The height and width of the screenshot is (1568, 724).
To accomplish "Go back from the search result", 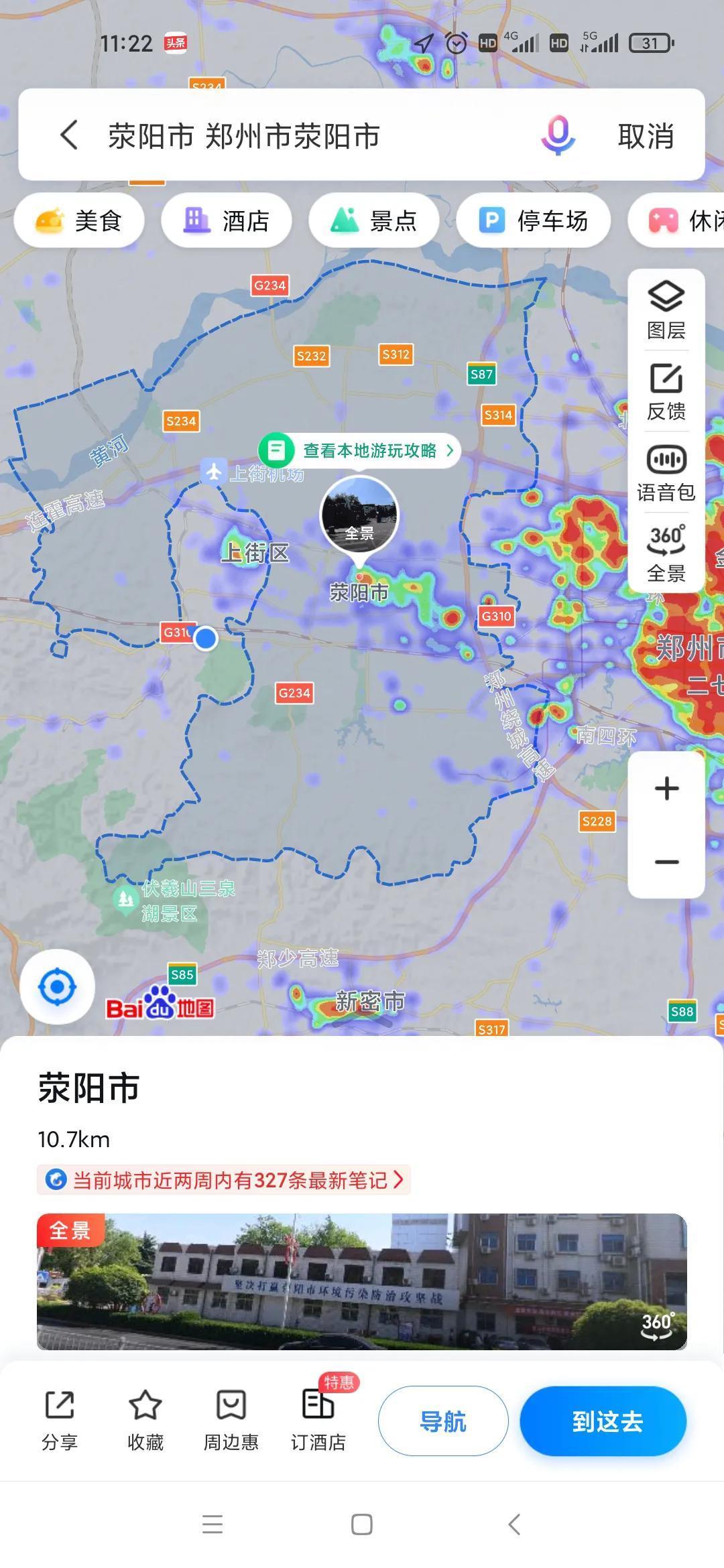I will click(69, 135).
